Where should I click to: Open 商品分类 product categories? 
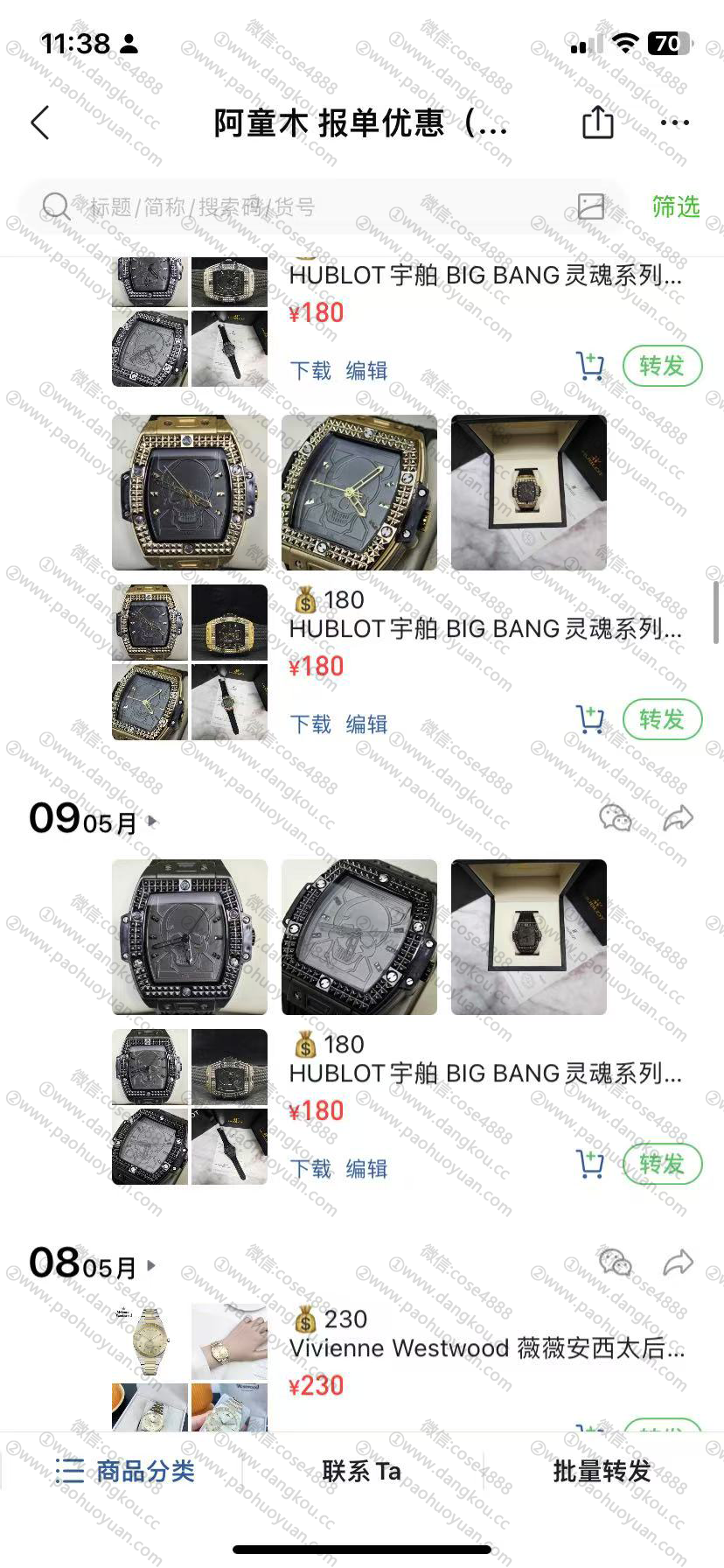click(125, 1471)
